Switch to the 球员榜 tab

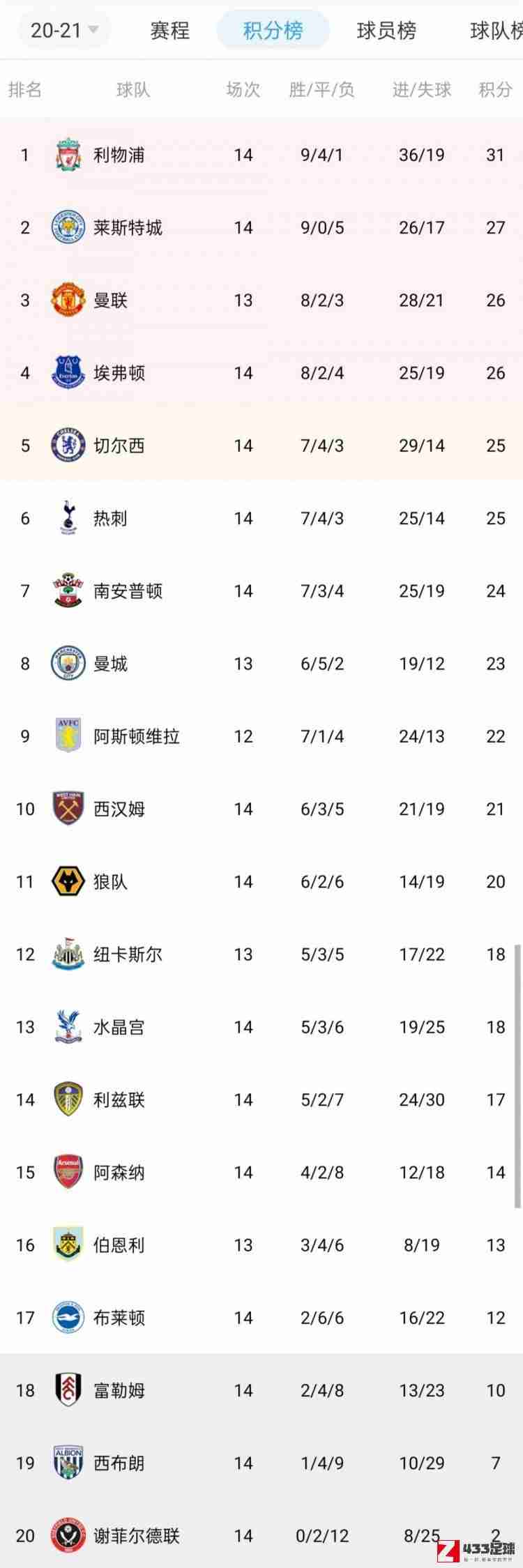pos(386,30)
